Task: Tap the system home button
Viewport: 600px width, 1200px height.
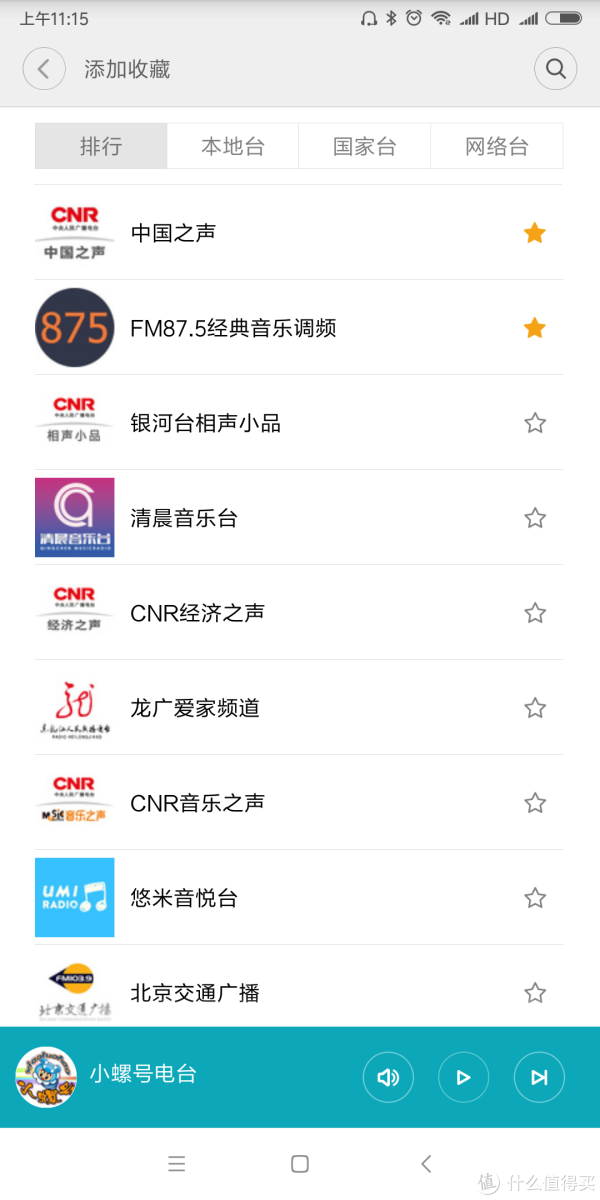Action: [300, 1163]
